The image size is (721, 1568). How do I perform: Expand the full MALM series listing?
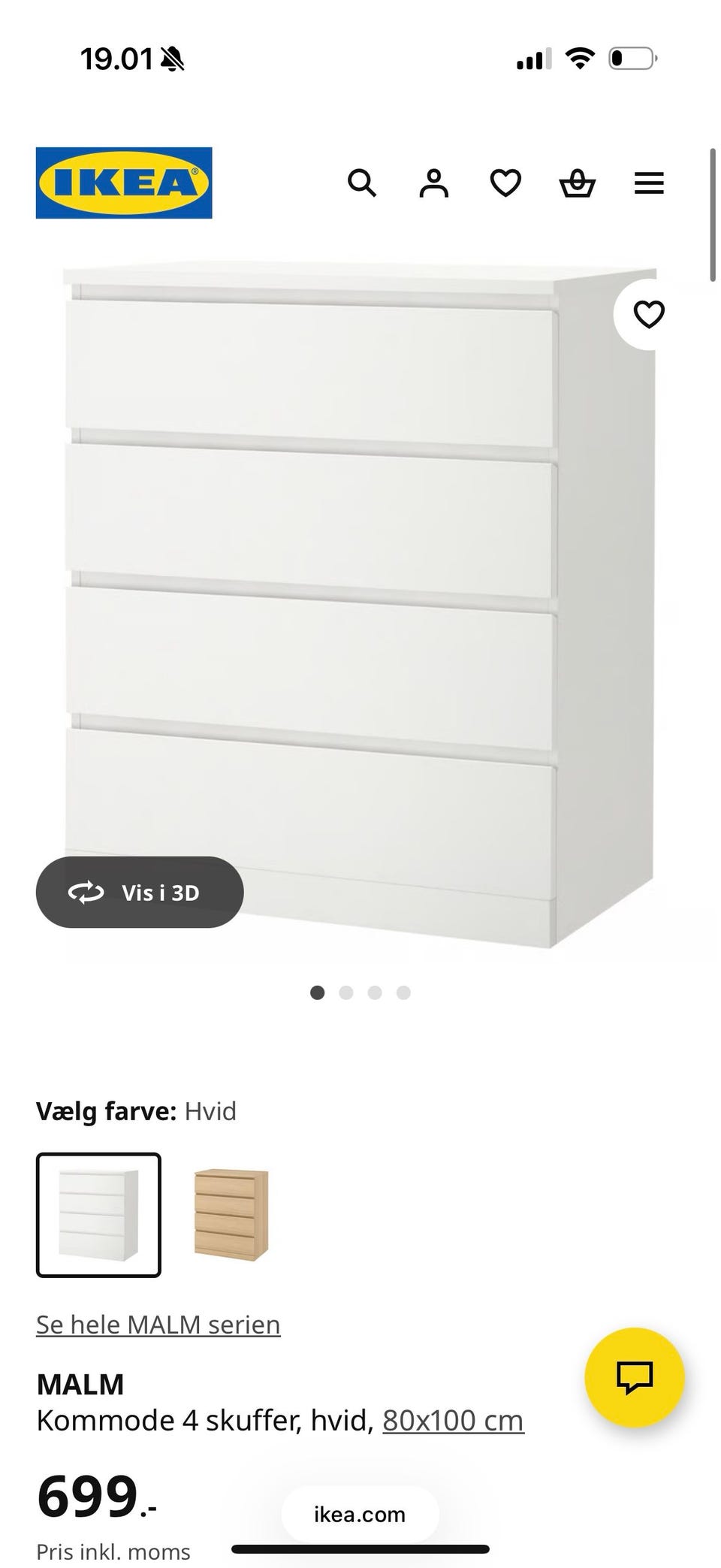[158, 1324]
